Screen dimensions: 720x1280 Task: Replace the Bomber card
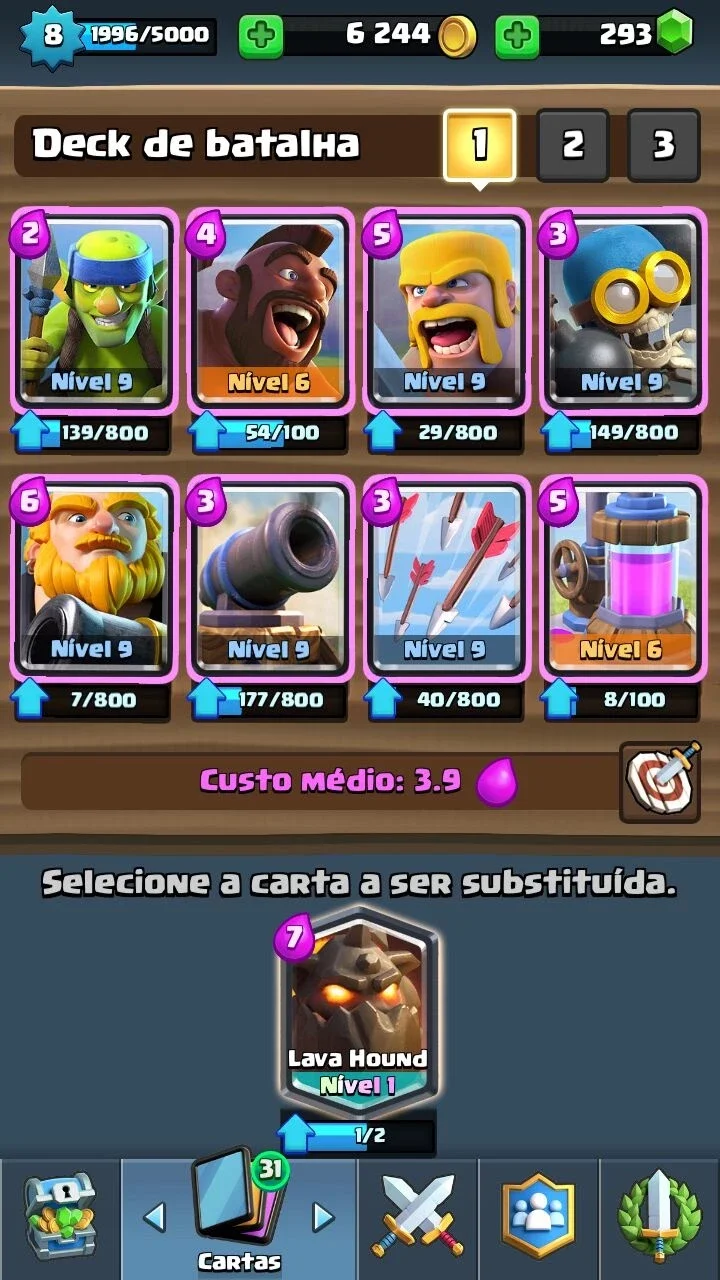[x=621, y=310]
